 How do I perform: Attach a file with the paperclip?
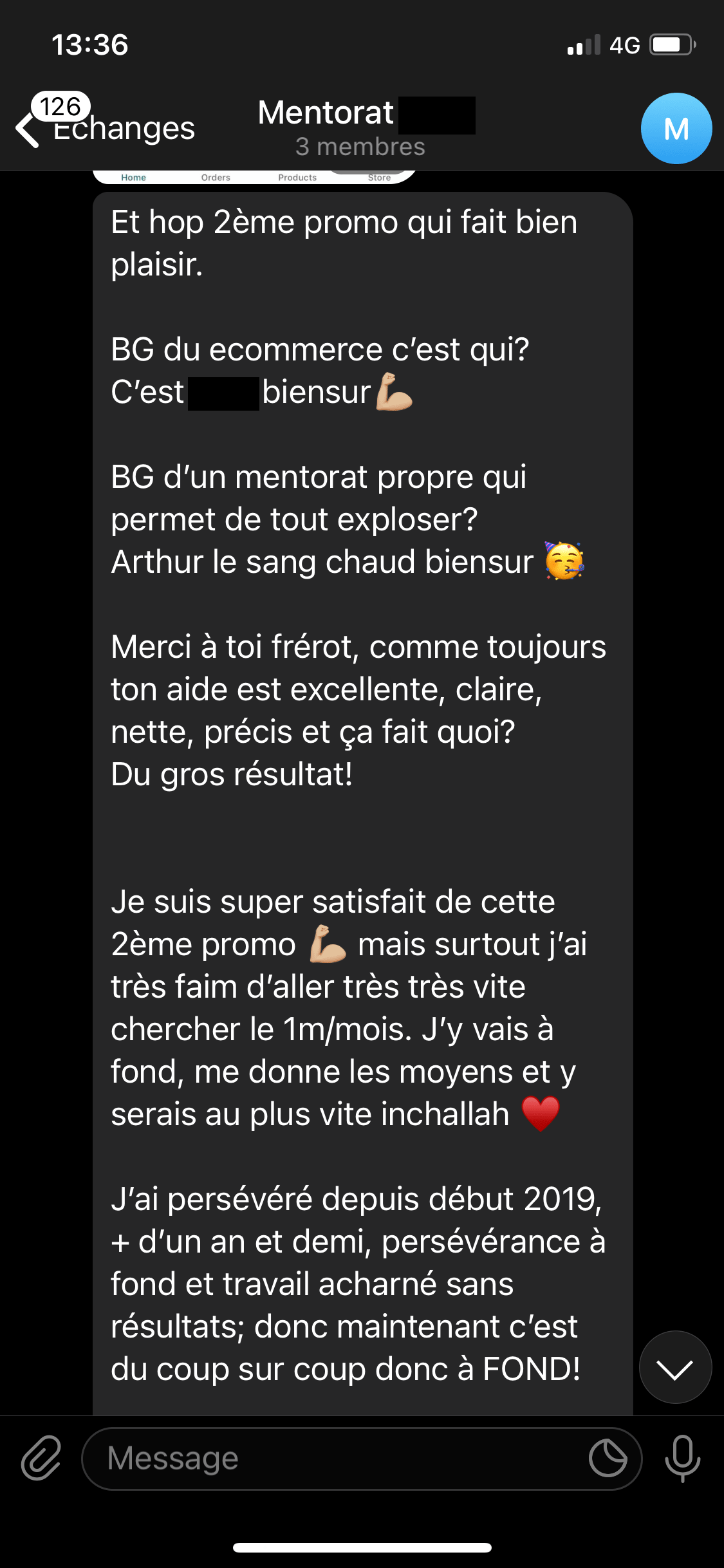pyautogui.click(x=41, y=1458)
